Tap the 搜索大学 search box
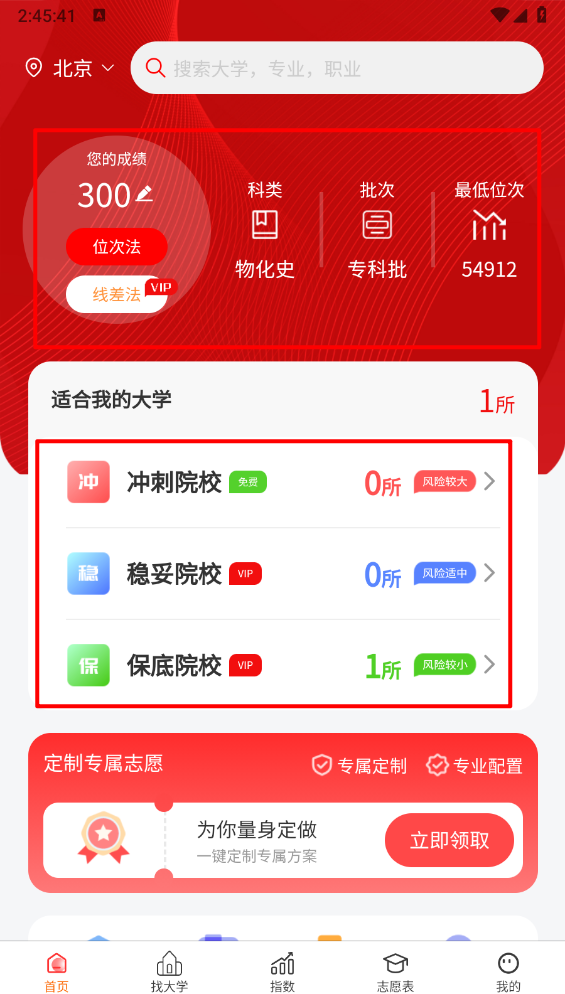 tap(337, 68)
